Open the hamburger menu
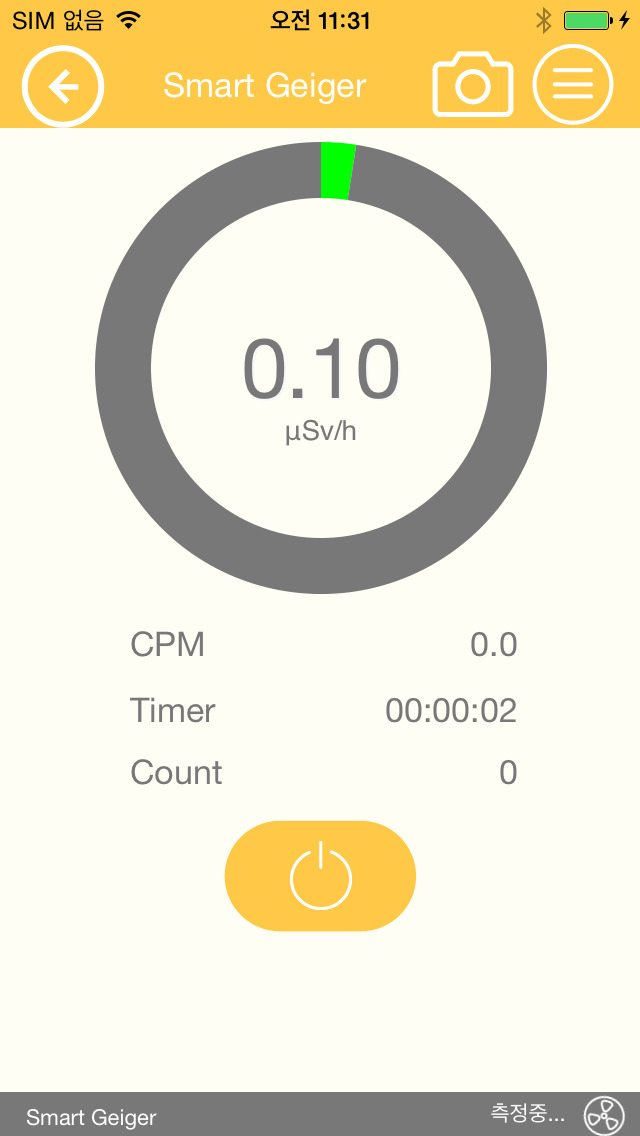Viewport: 640px width, 1136px height. point(573,85)
